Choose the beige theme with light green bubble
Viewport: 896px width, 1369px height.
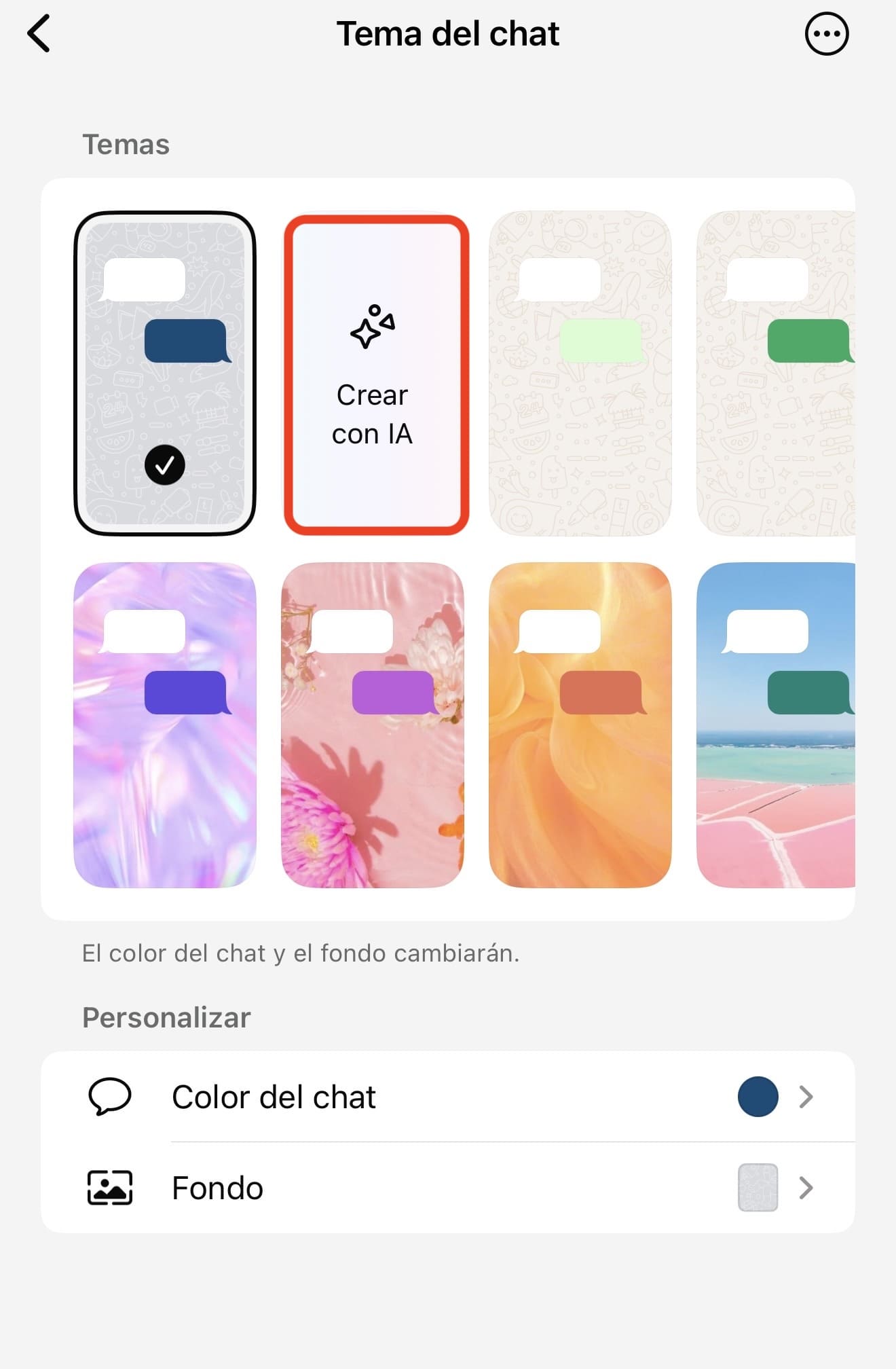pyautogui.click(x=580, y=373)
